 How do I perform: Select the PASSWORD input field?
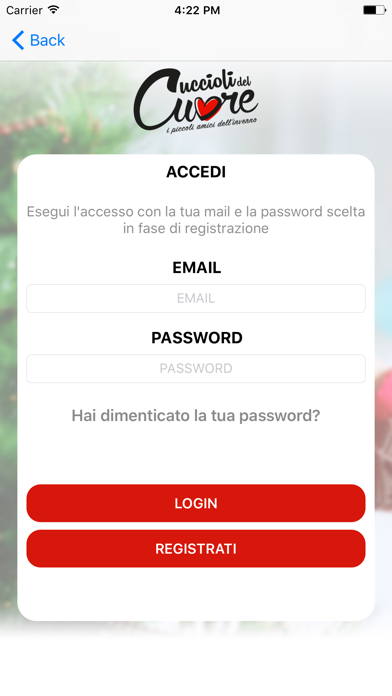pos(196,368)
